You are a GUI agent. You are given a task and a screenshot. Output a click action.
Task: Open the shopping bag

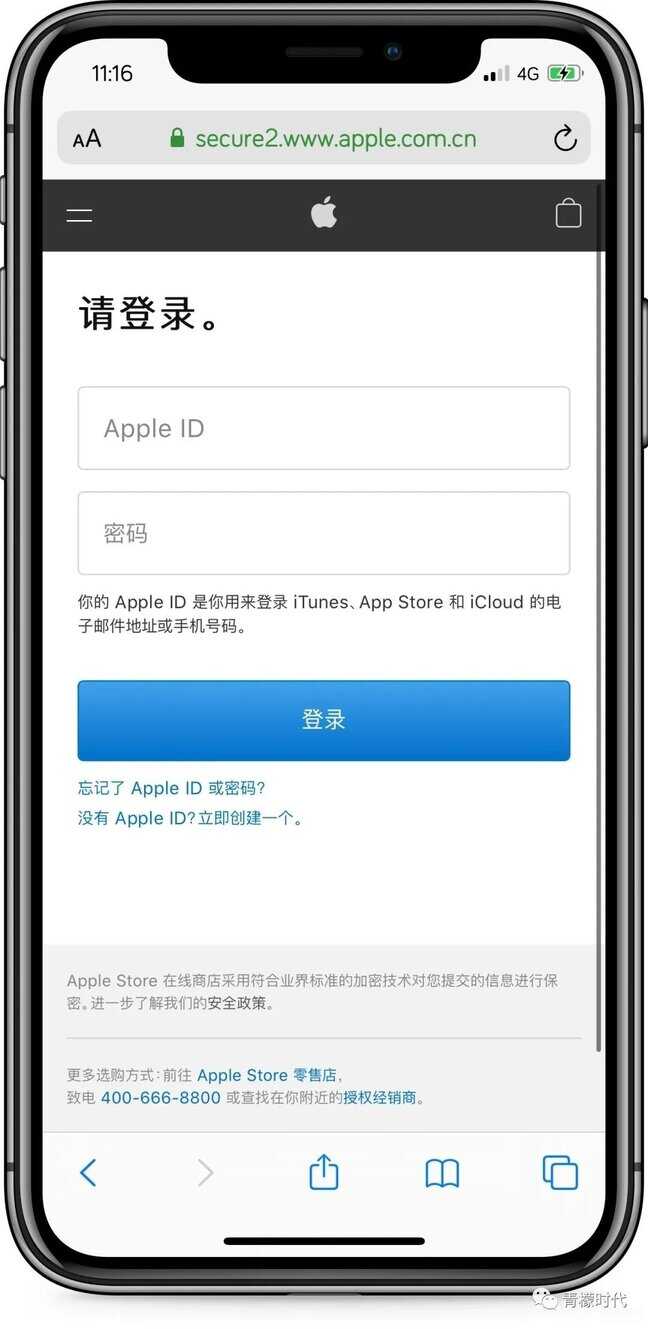point(568,214)
